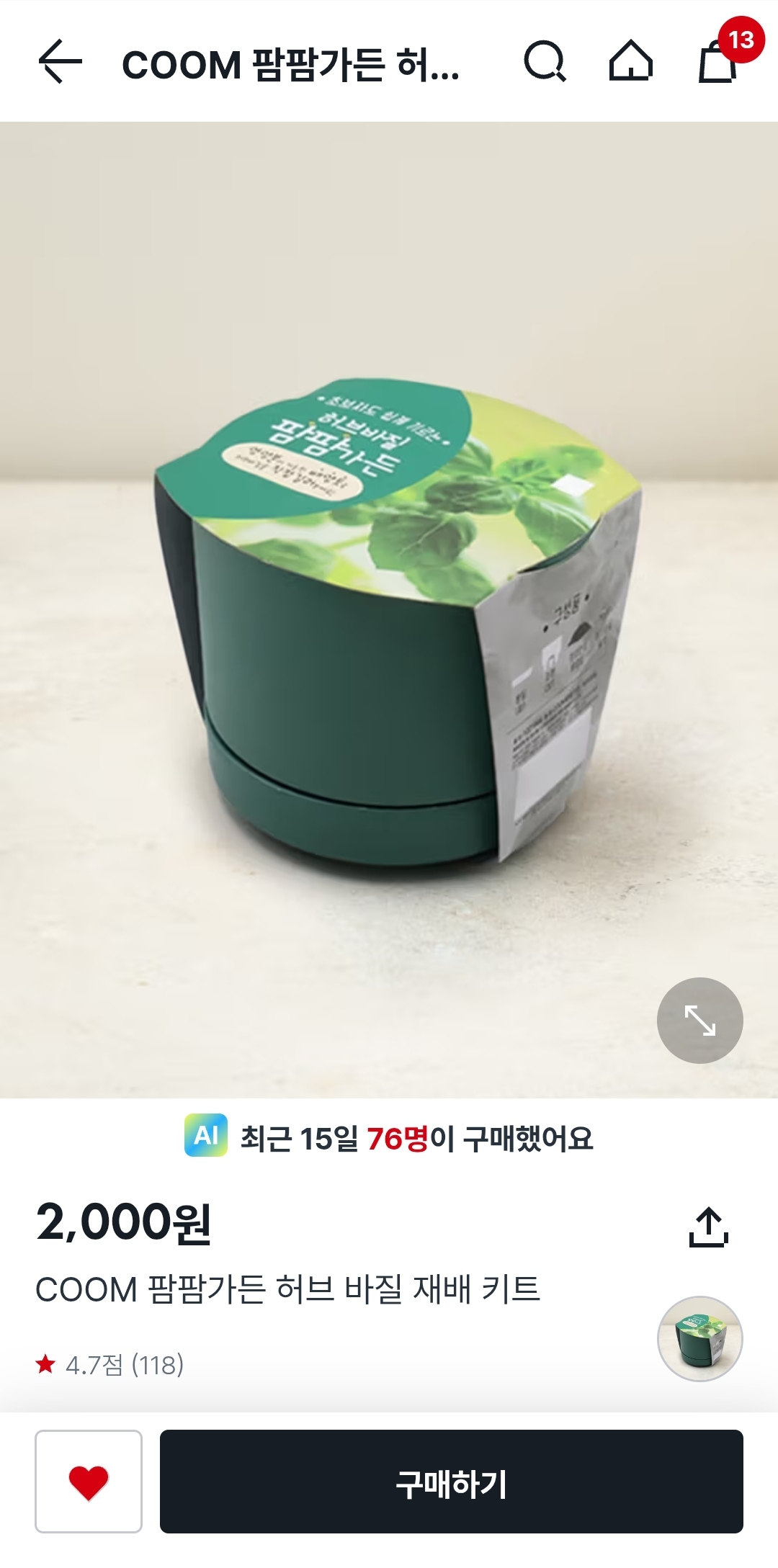
Task: Share this basil kit product
Action: pos(709,1227)
